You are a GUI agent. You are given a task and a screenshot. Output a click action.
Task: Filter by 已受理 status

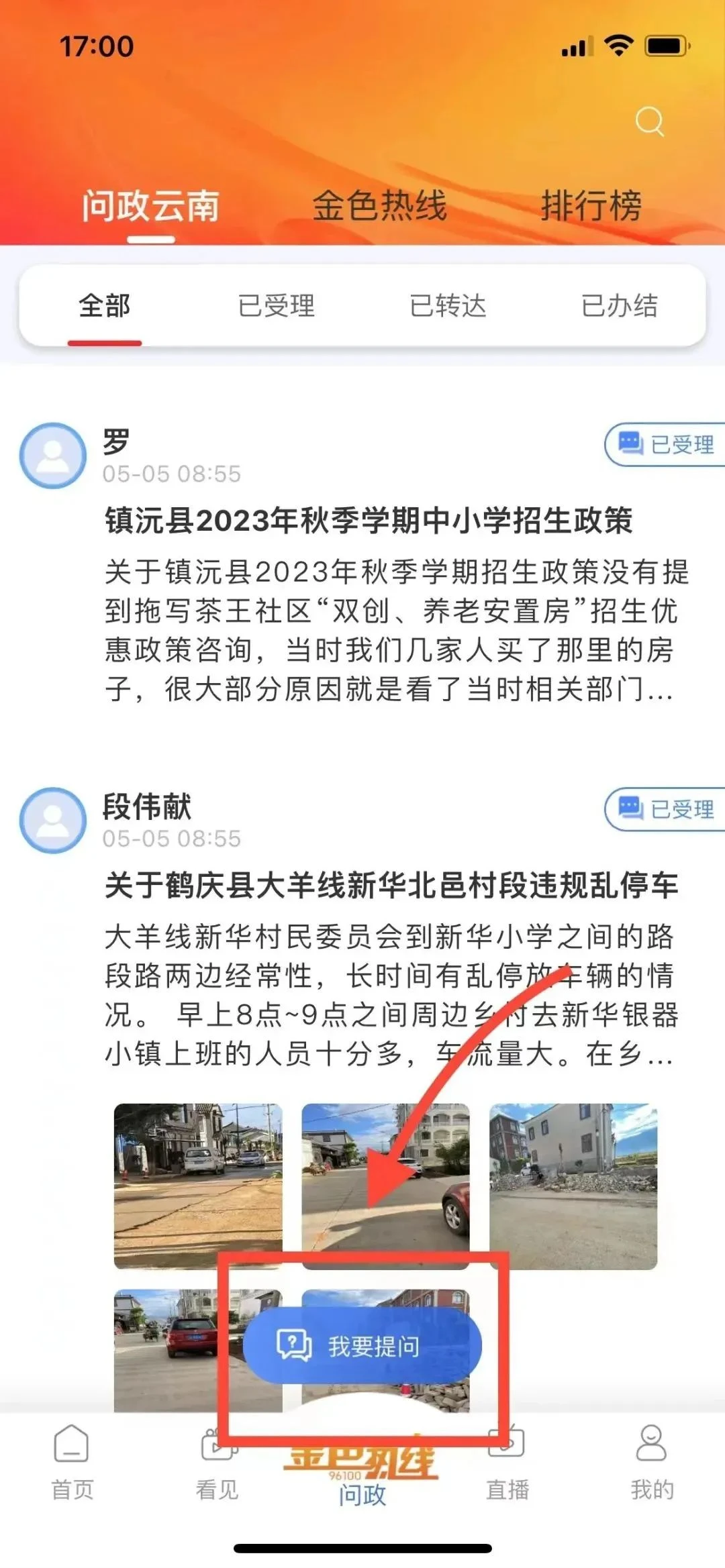pos(276,306)
